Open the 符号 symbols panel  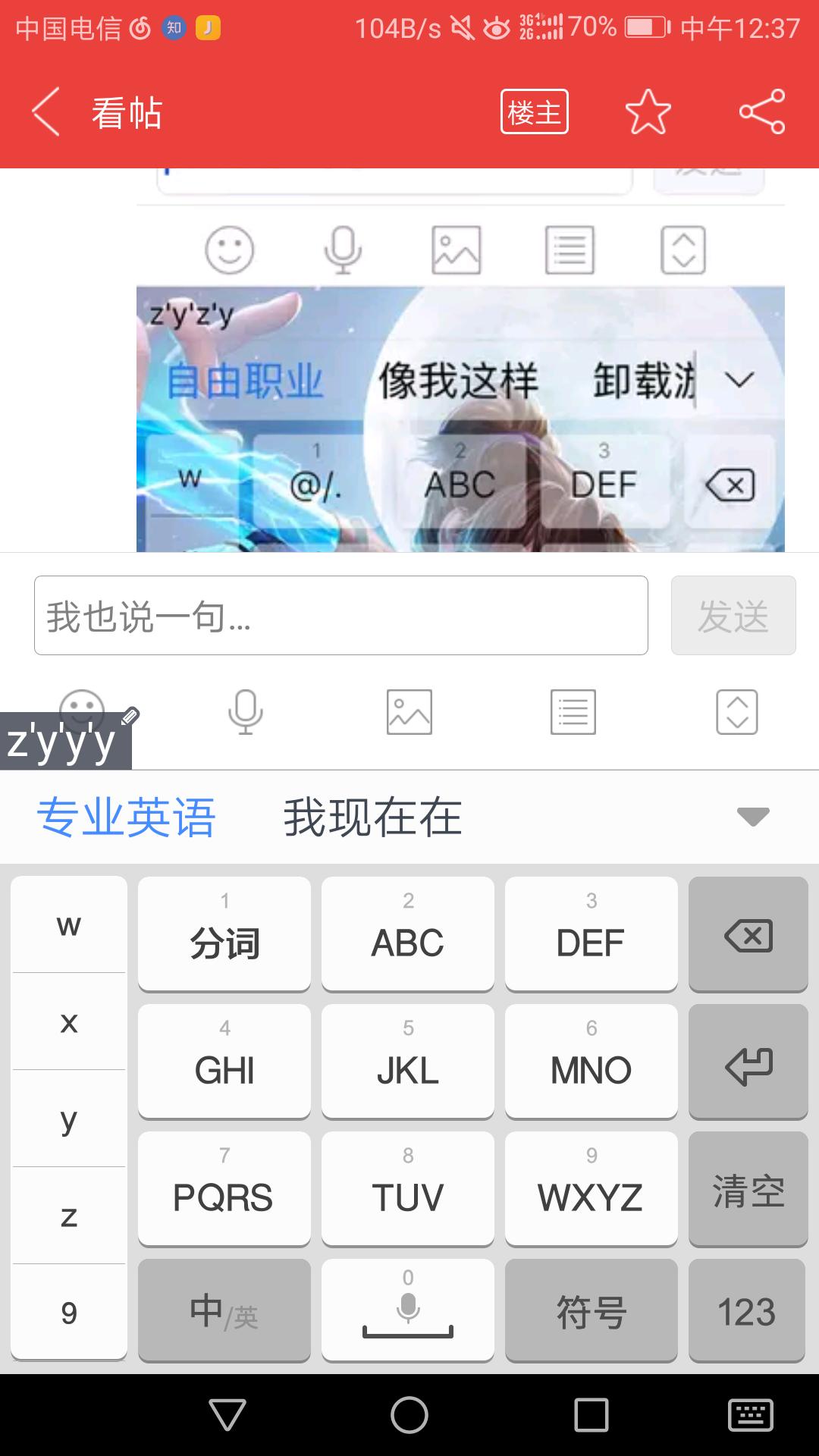(591, 1310)
